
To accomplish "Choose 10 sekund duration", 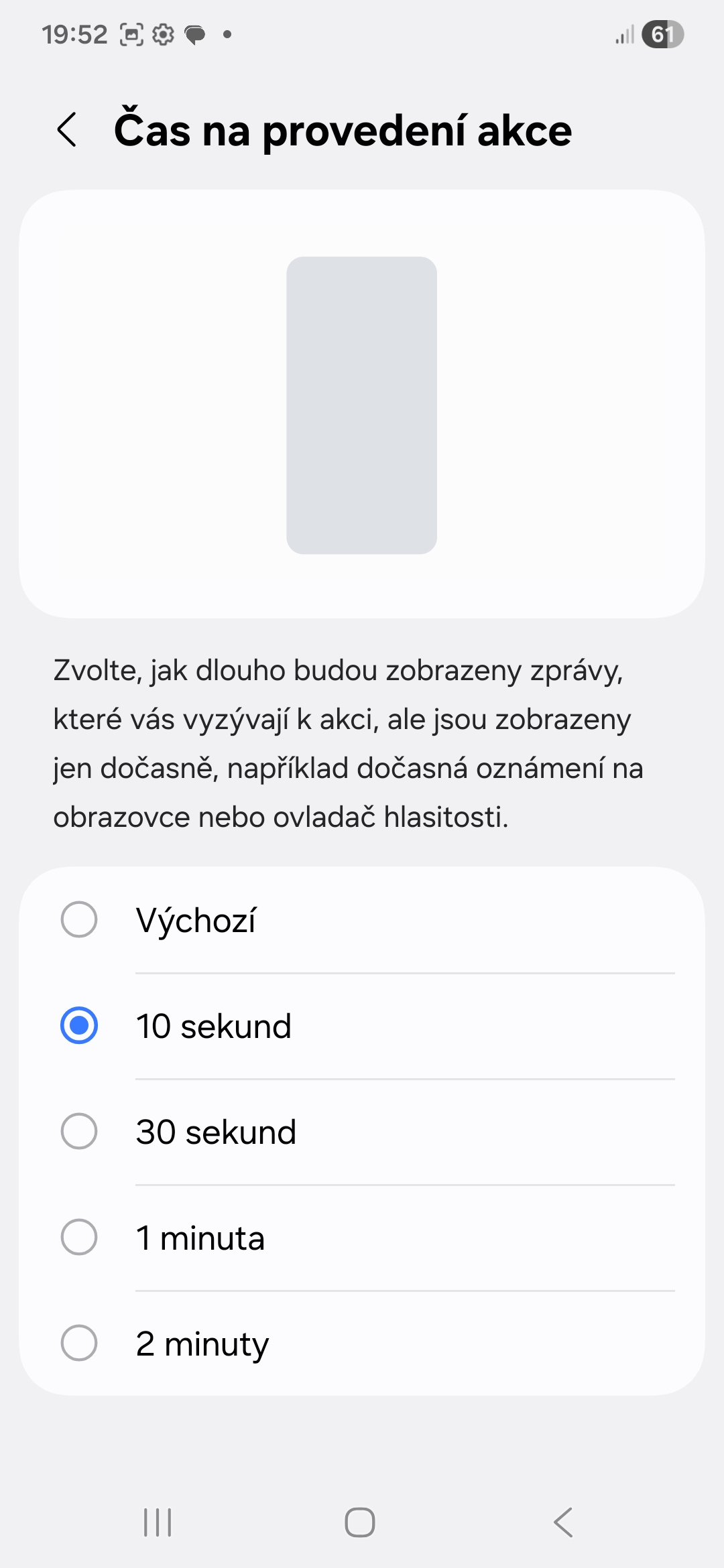I will click(79, 1026).
